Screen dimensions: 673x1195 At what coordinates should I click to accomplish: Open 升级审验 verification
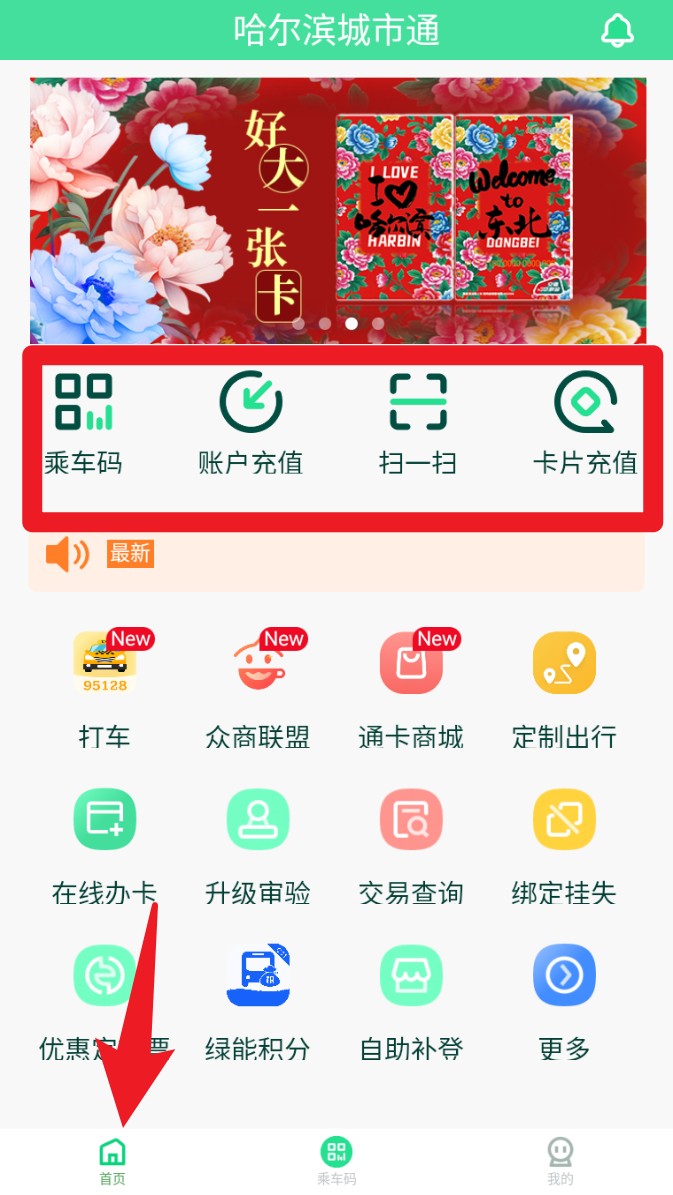tap(258, 846)
